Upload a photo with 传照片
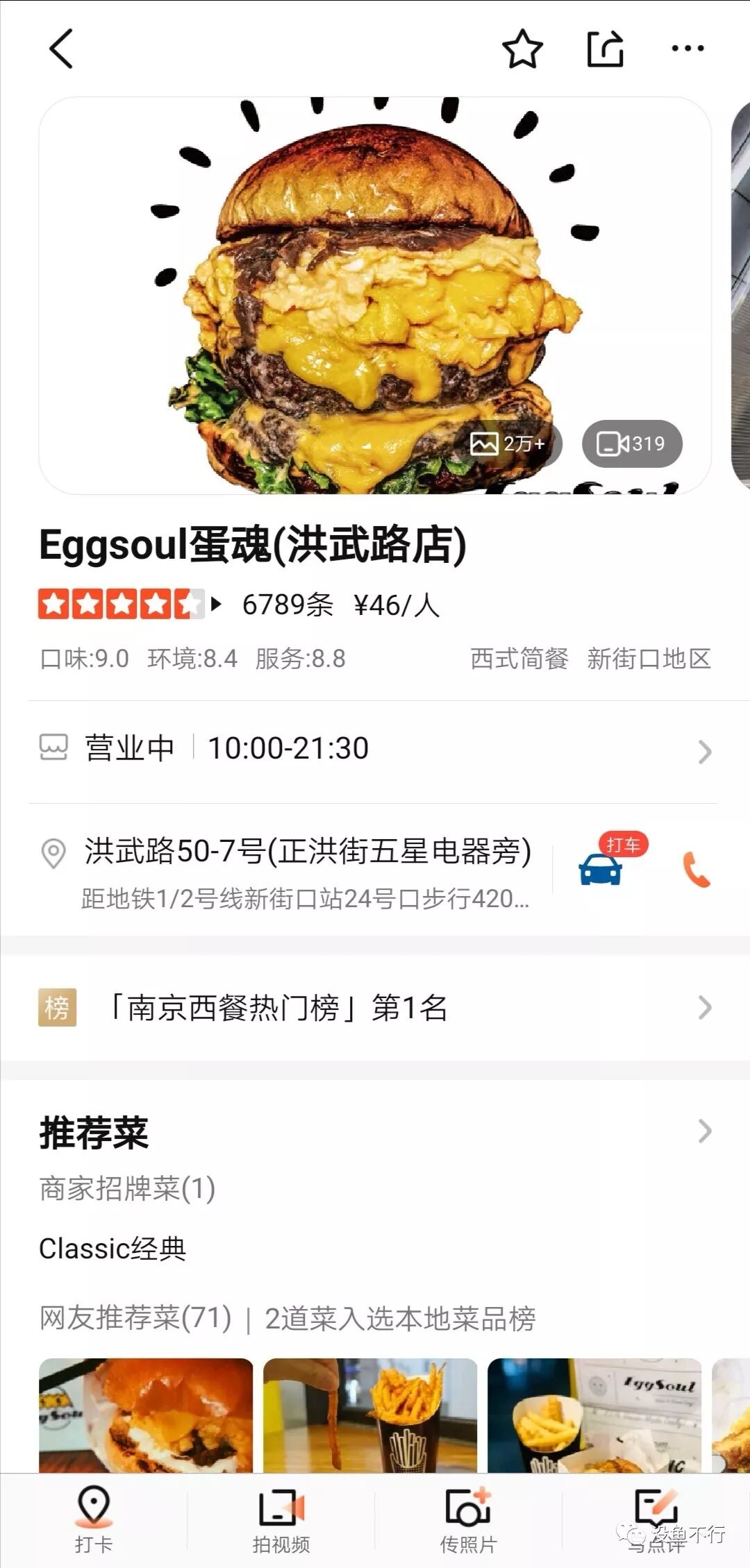 coord(468,1519)
